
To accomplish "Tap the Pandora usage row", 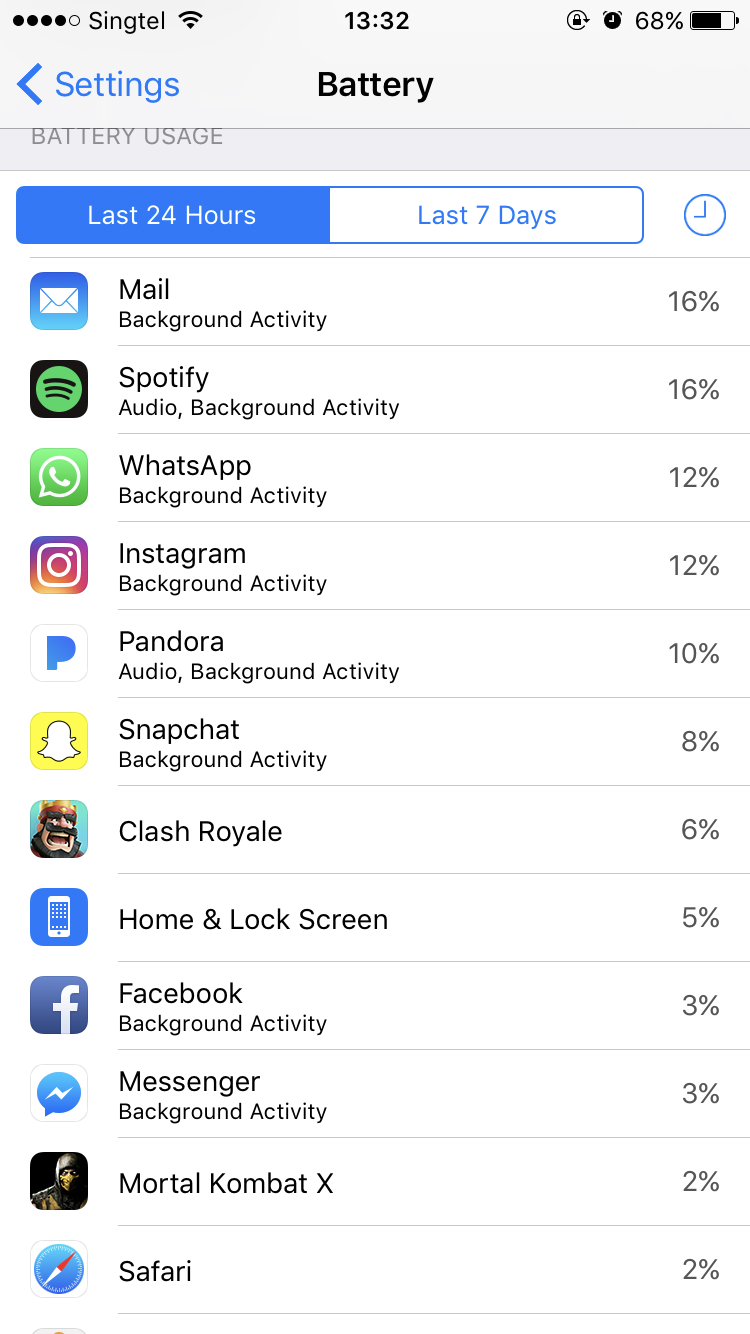I will pos(375,654).
